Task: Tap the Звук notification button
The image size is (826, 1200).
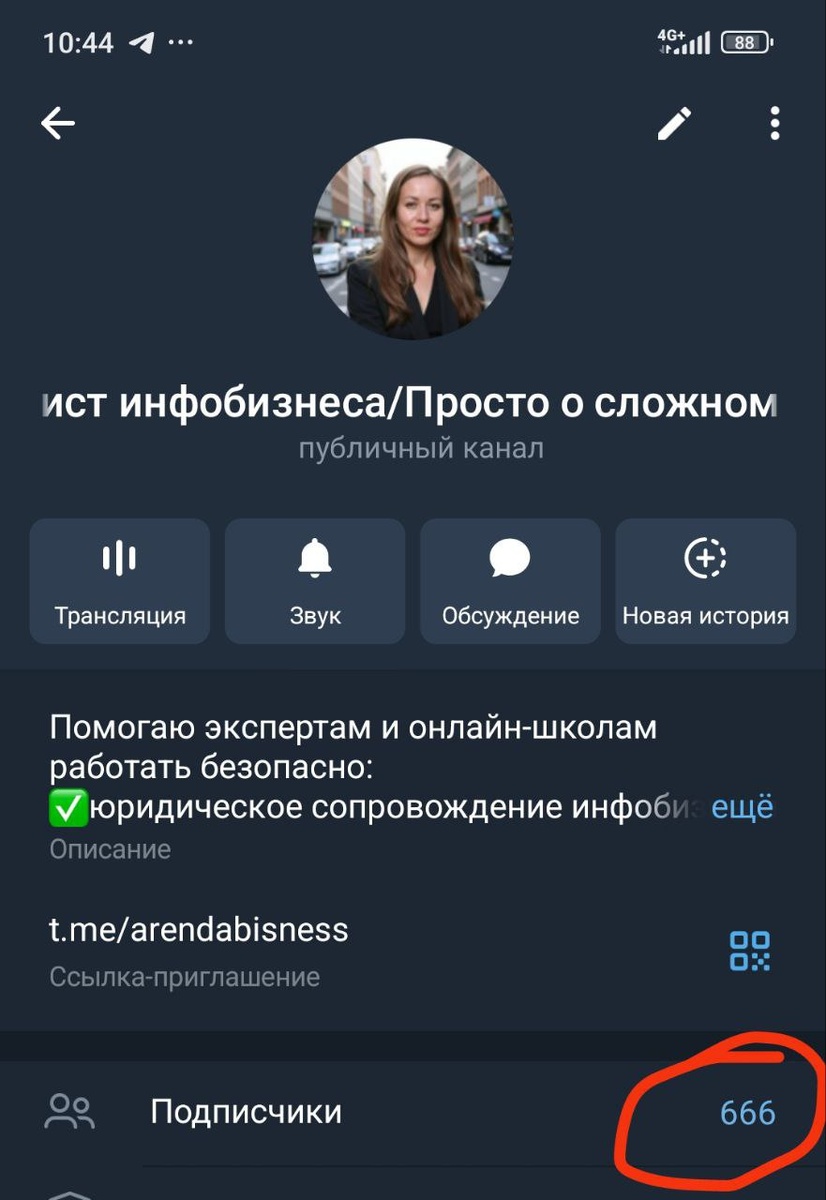Action: click(x=315, y=580)
